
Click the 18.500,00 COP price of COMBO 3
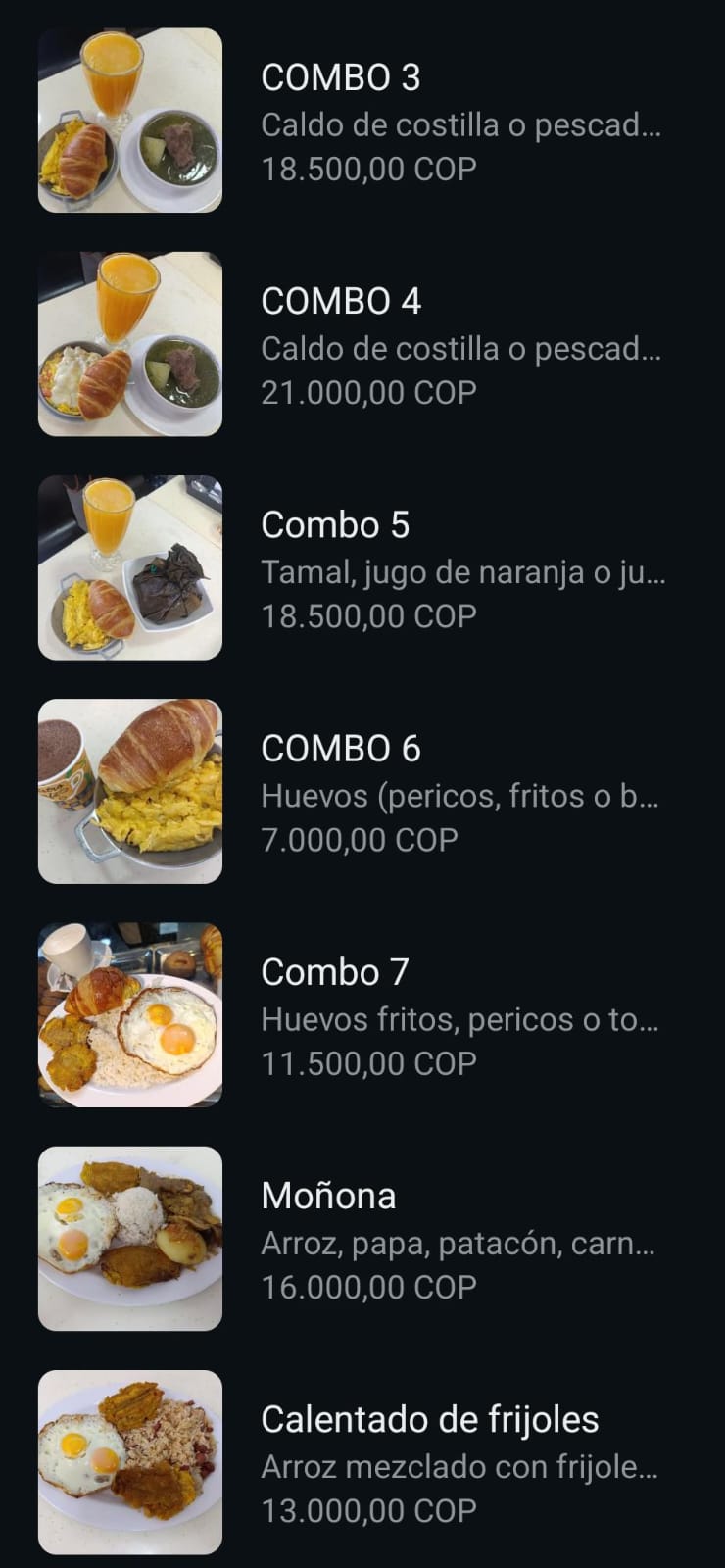coord(367,168)
